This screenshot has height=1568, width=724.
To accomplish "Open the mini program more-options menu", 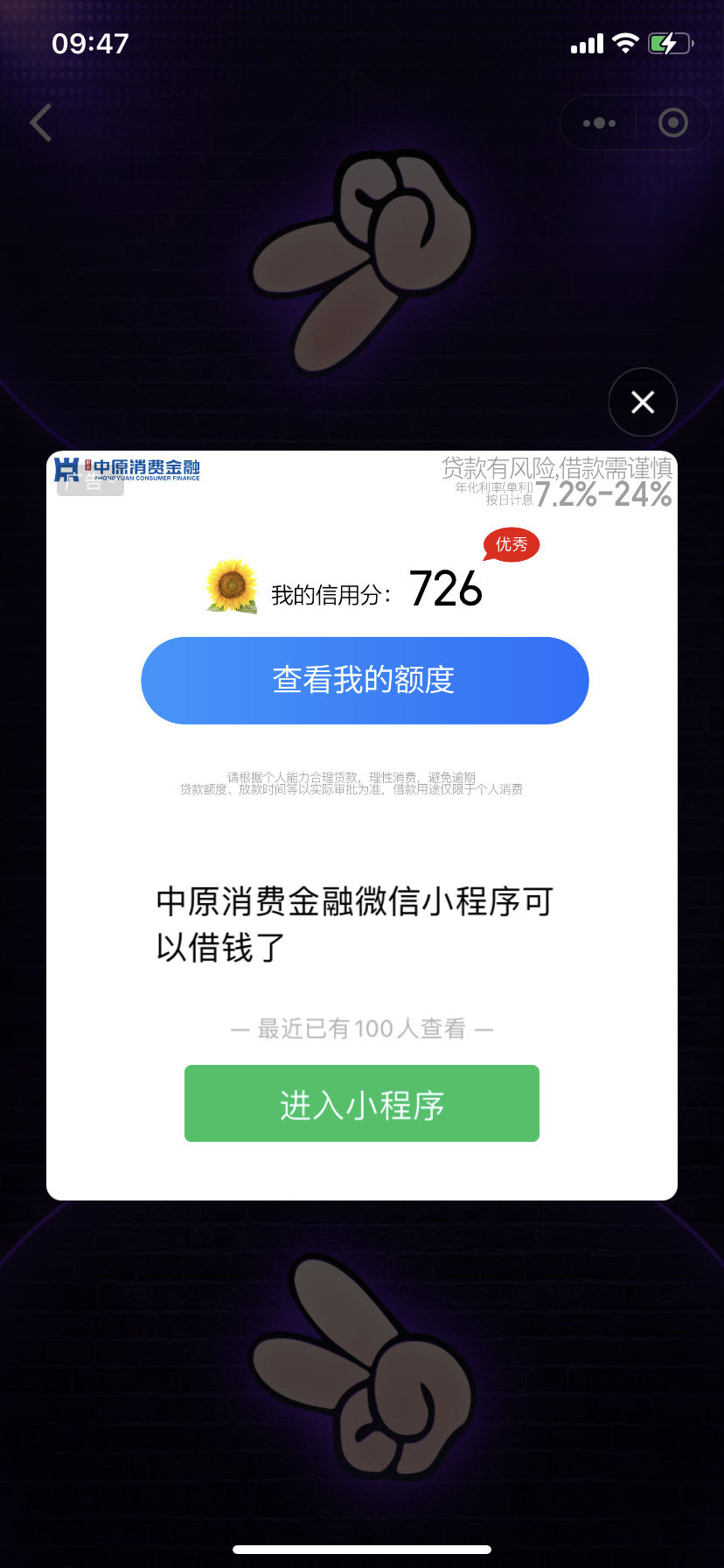I will 599,123.
